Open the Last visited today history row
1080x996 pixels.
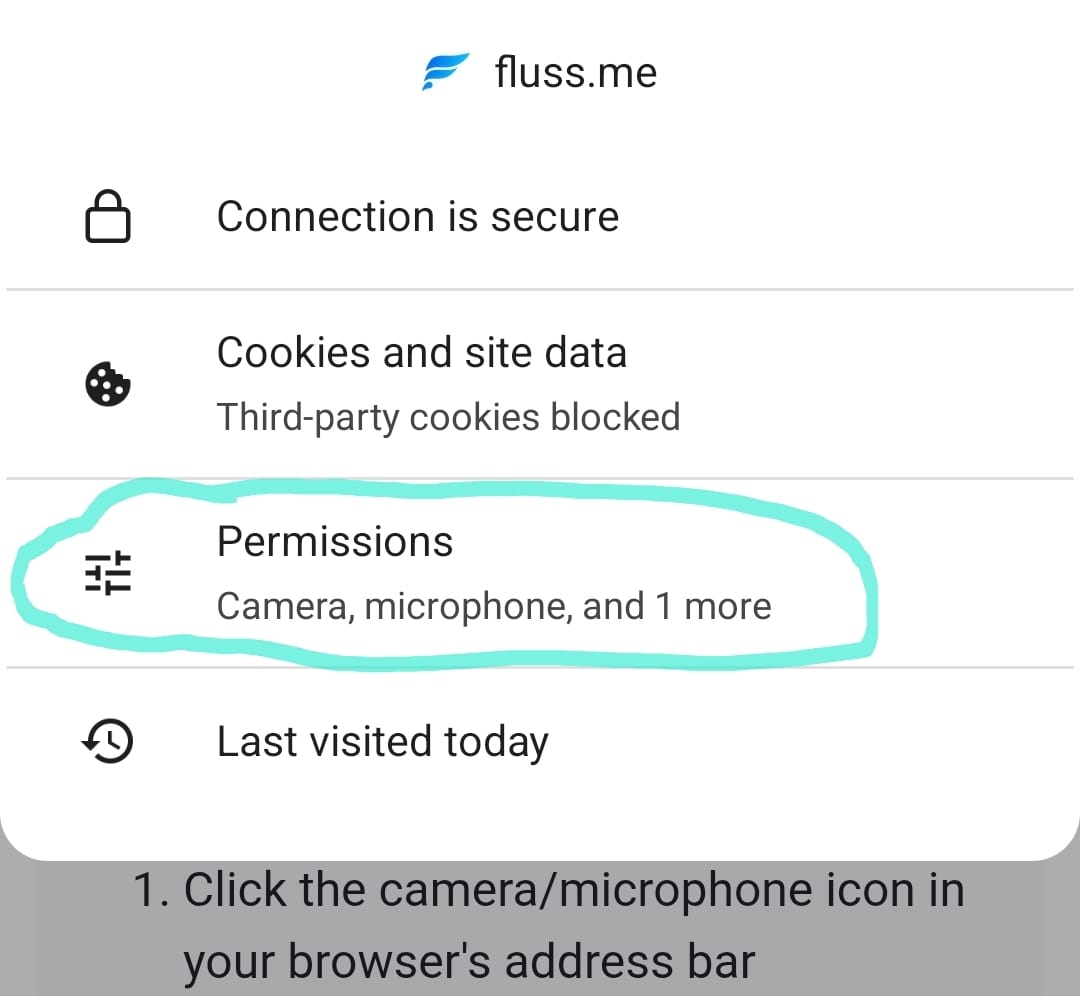pyautogui.click(x=382, y=742)
